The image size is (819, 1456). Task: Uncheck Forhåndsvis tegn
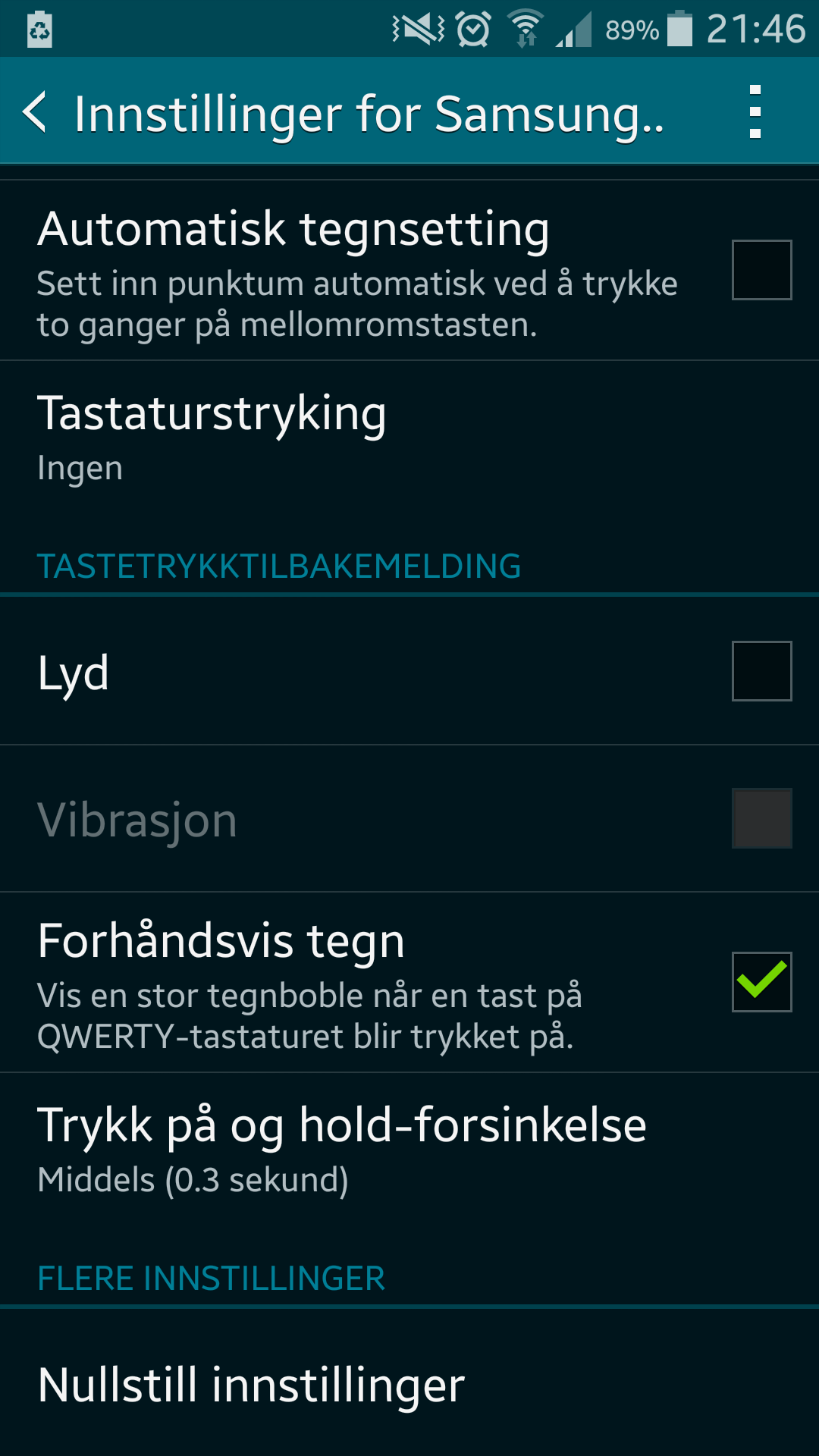[761, 982]
